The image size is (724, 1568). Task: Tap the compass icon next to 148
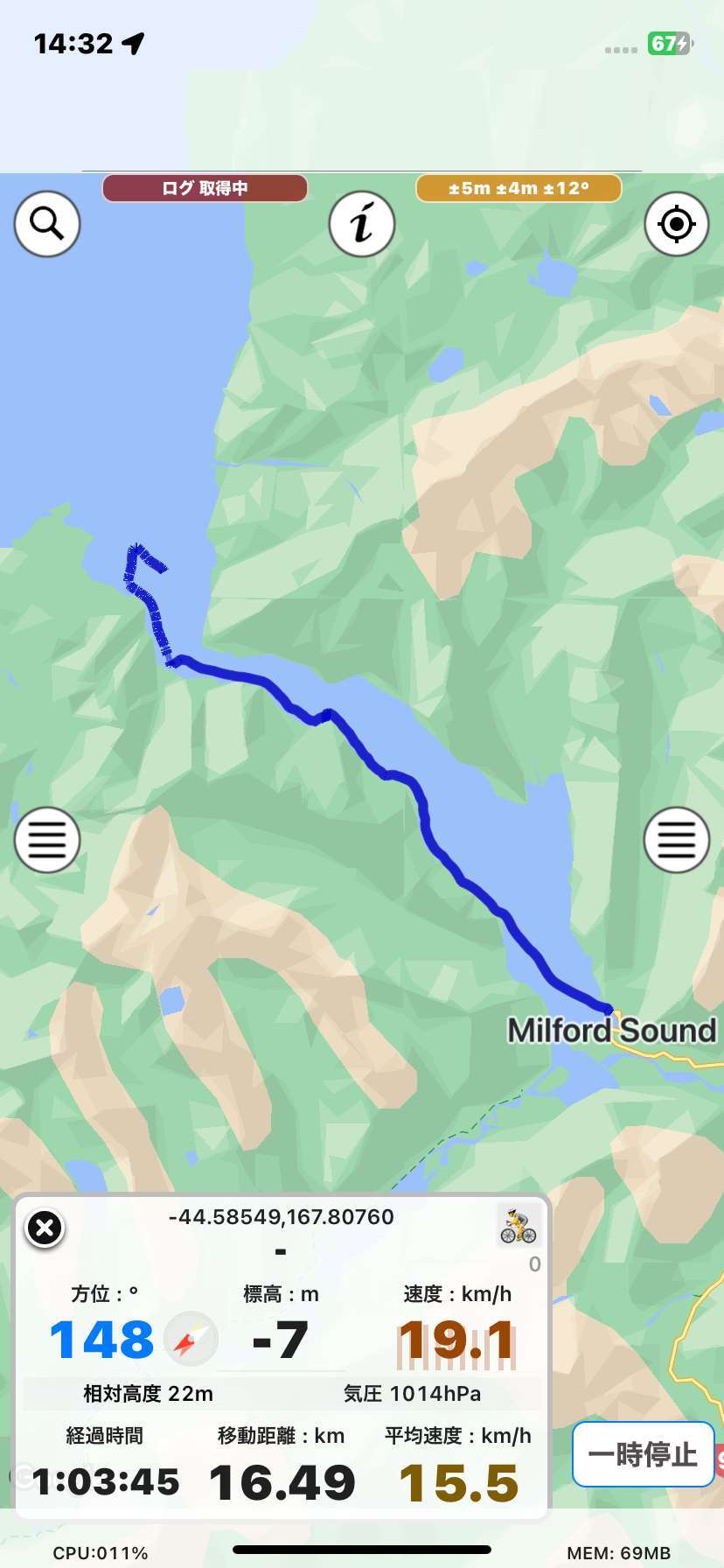pos(191,1339)
